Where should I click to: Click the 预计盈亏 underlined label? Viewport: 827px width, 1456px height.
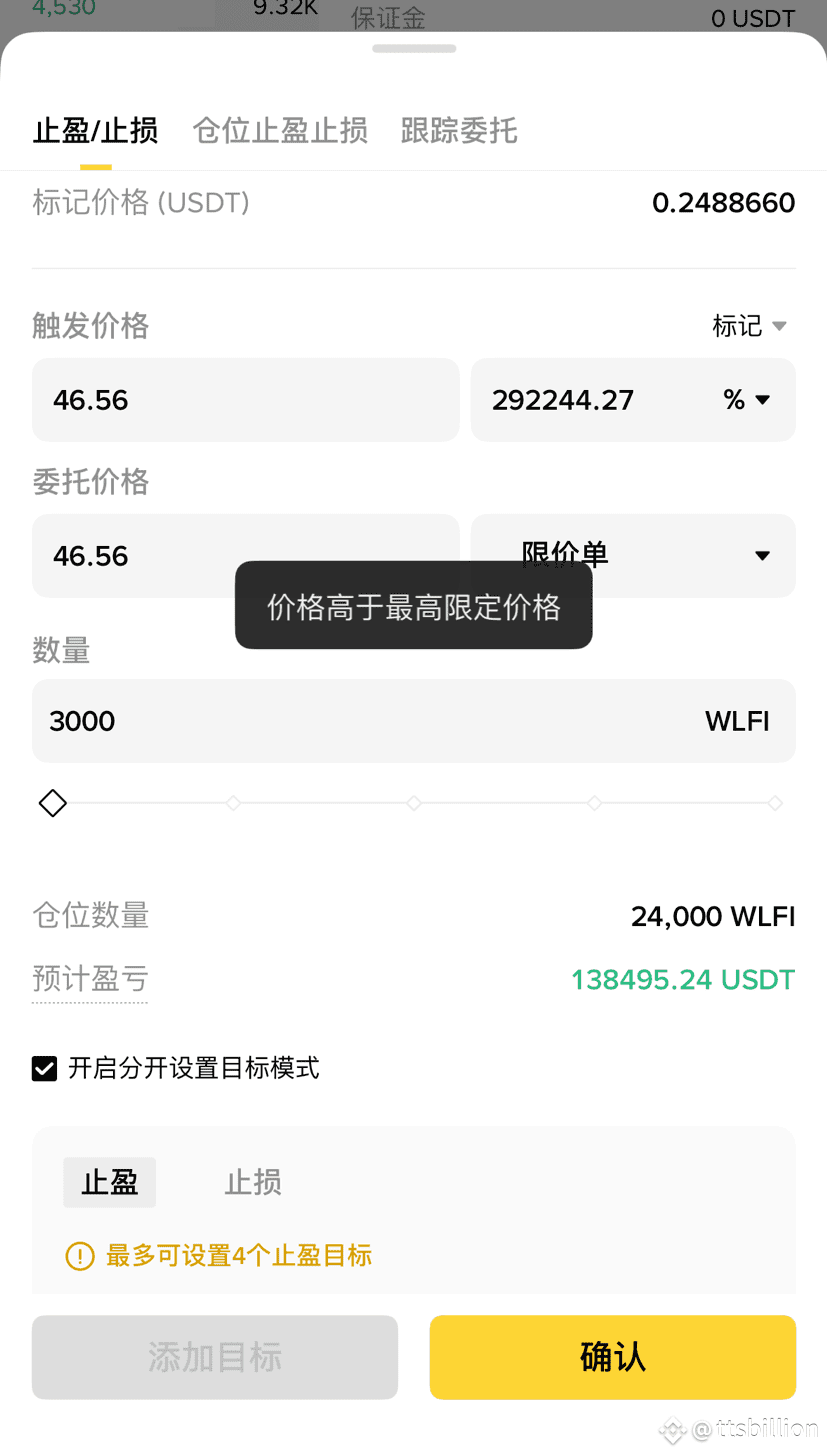coord(90,979)
